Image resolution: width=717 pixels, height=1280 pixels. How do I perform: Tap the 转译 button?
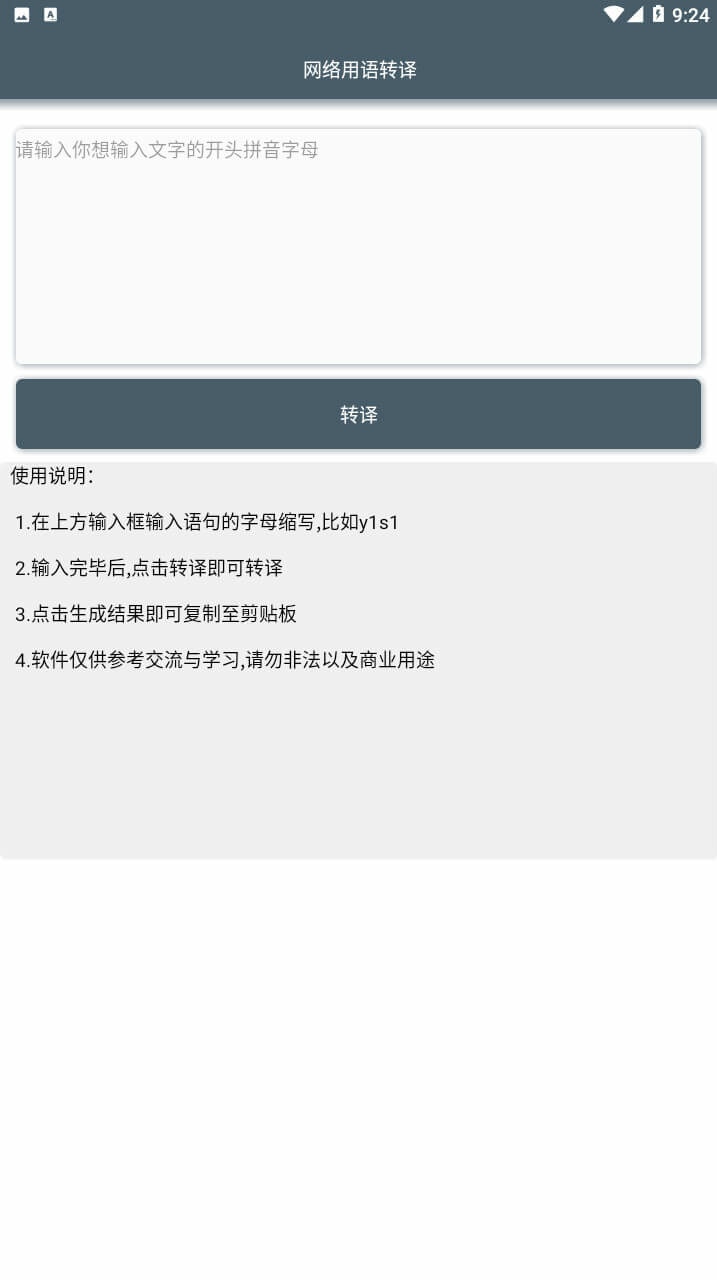pos(358,414)
